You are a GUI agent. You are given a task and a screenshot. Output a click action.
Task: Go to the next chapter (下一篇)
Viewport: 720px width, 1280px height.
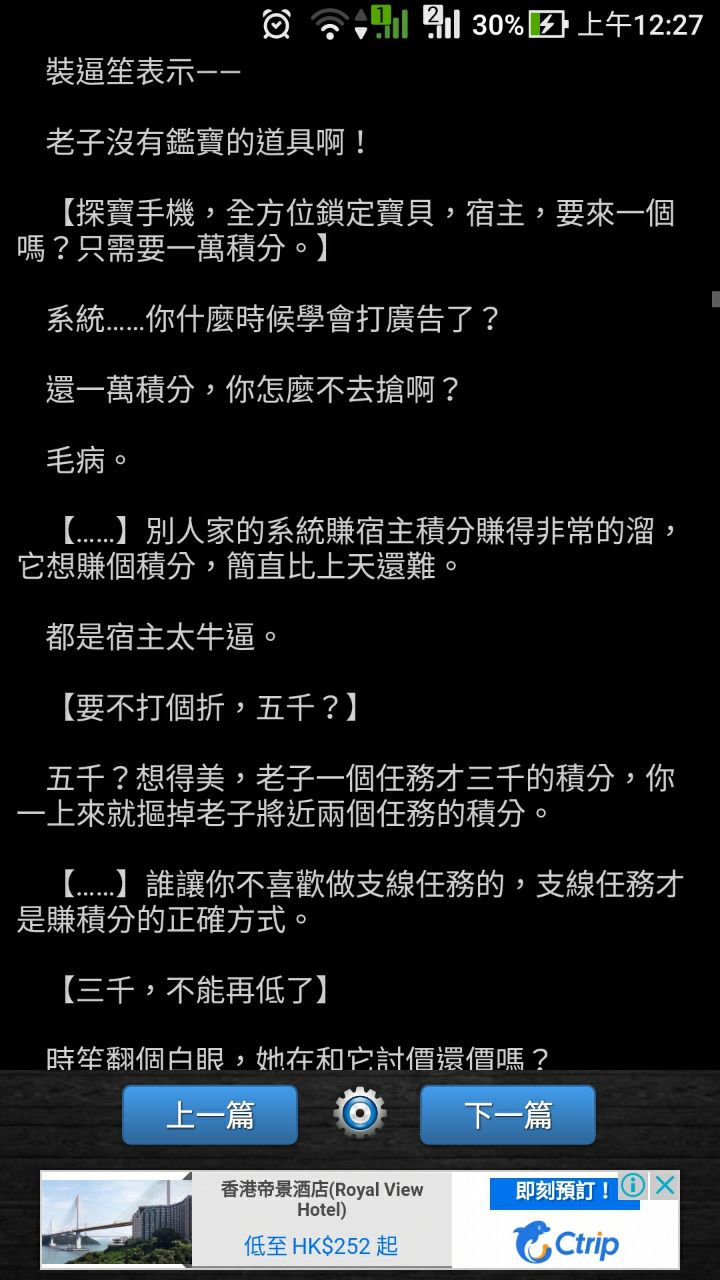[508, 1114]
